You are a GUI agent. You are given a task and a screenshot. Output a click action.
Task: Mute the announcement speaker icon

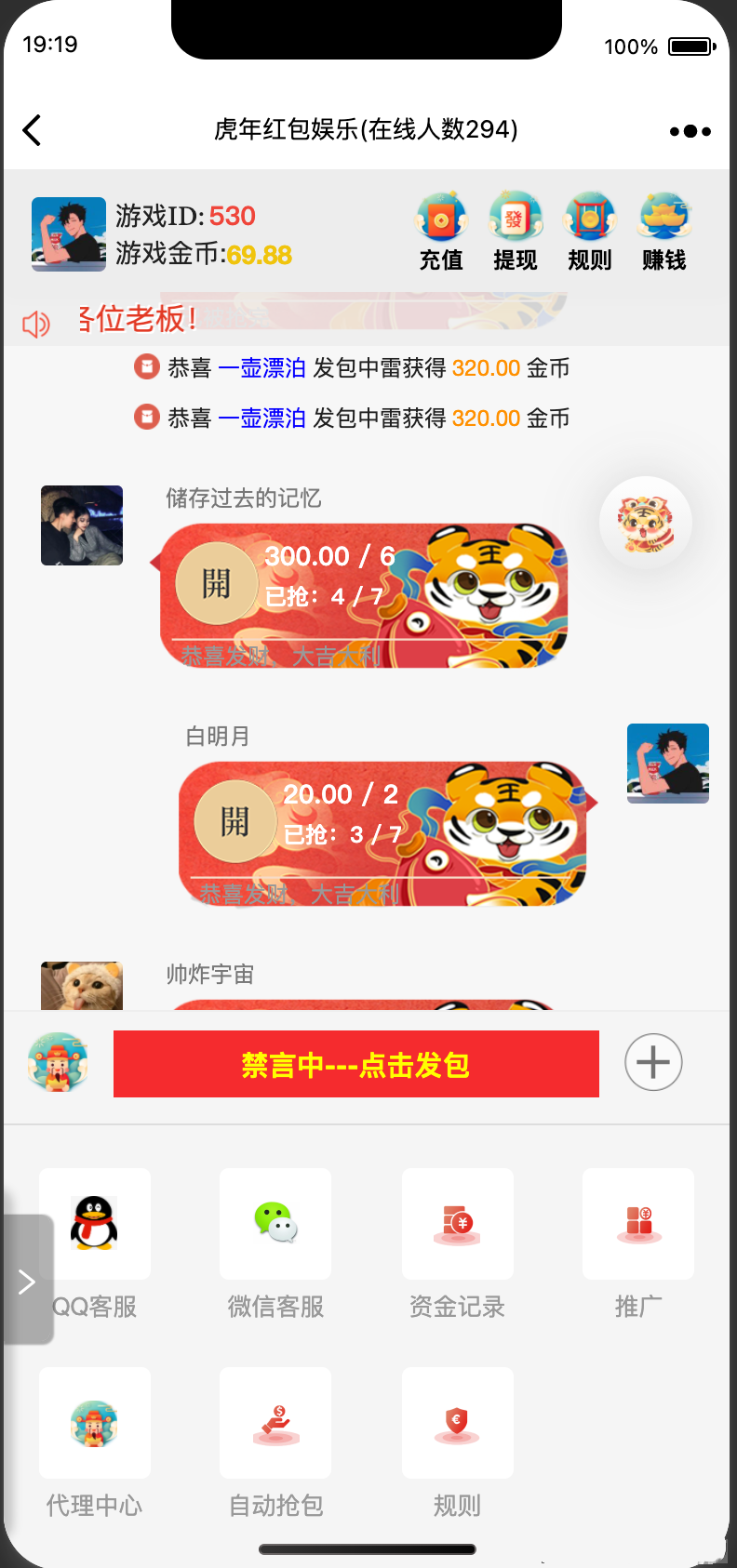pyautogui.click(x=35, y=322)
